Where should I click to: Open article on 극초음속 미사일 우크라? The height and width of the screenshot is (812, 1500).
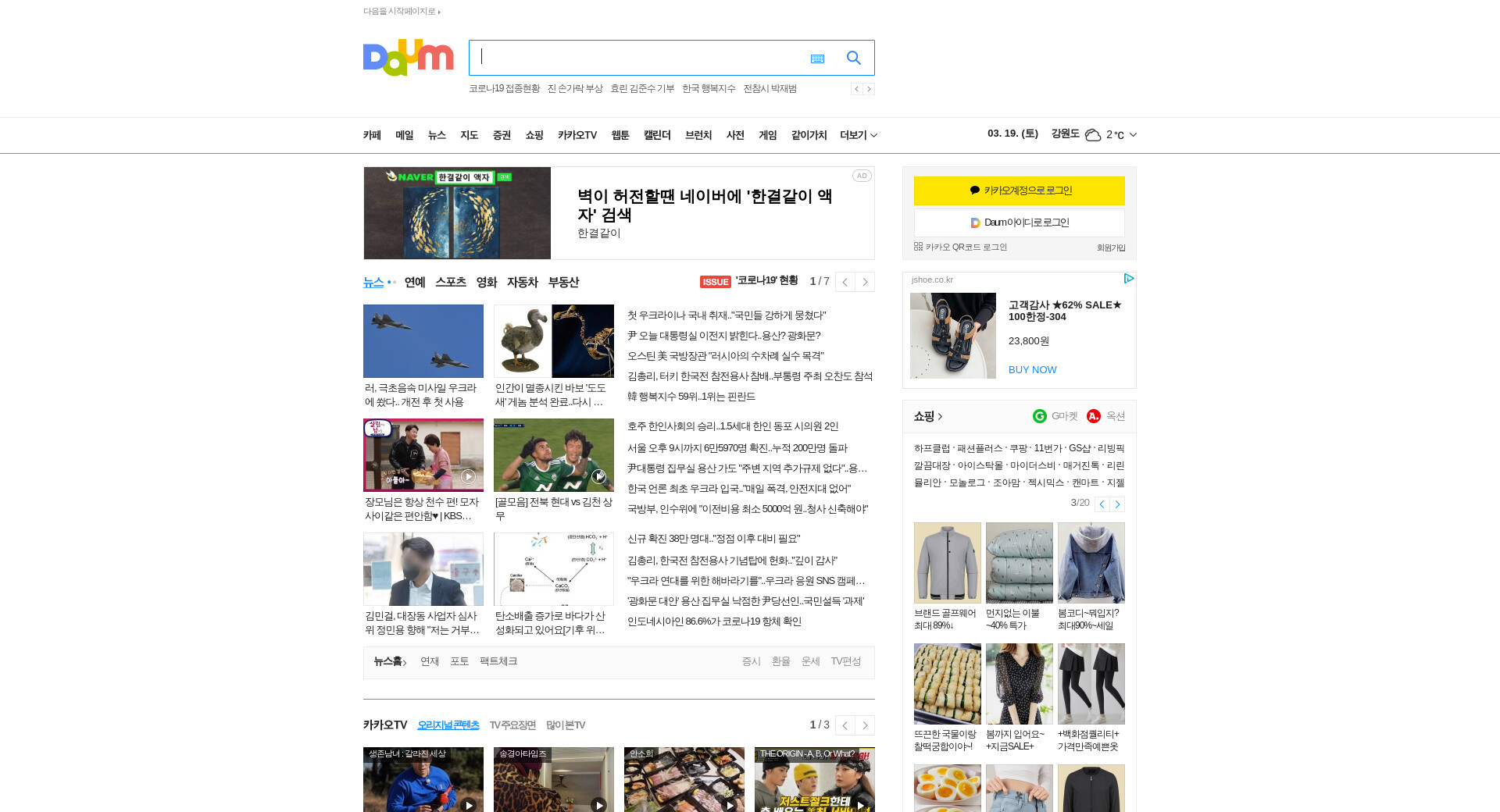tap(420, 394)
